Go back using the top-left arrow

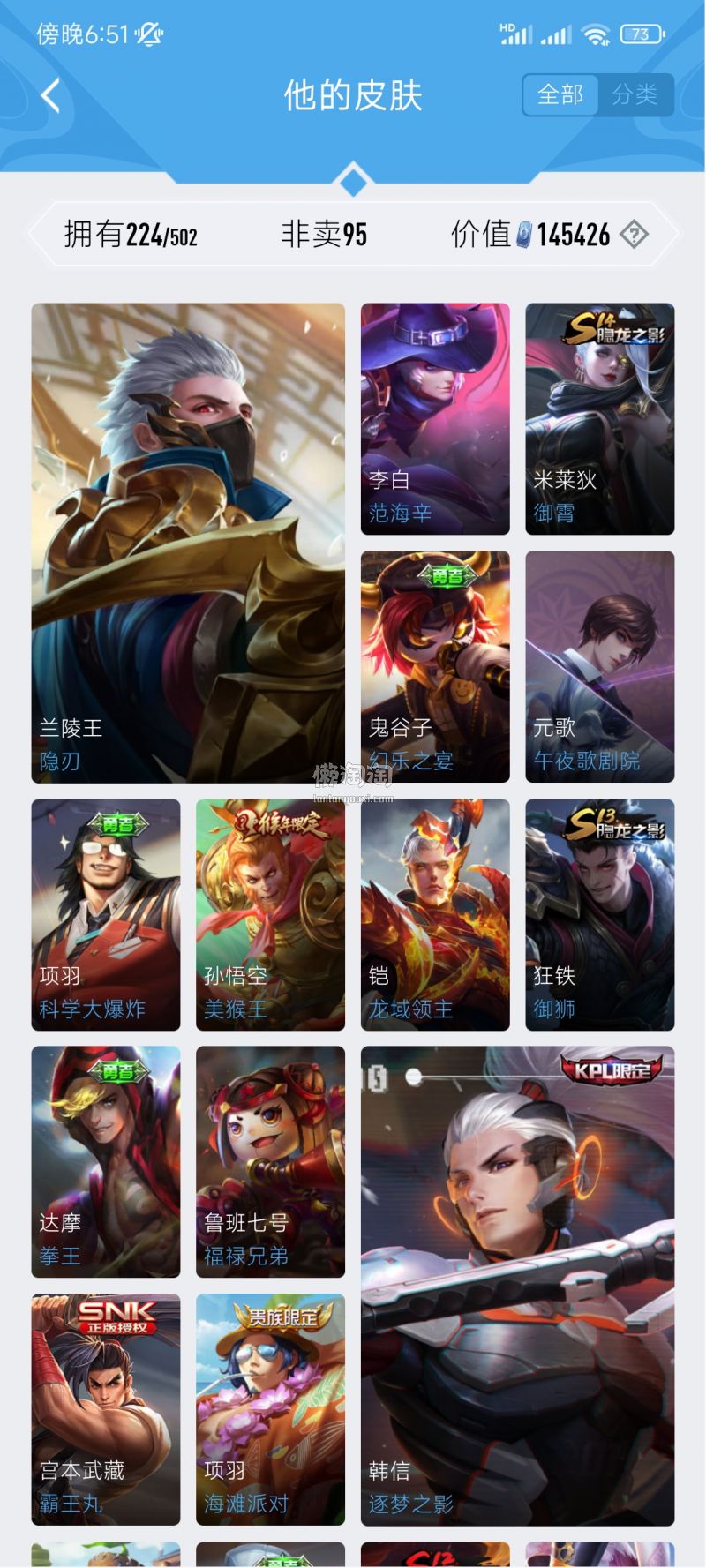click(x=51, y=95)
